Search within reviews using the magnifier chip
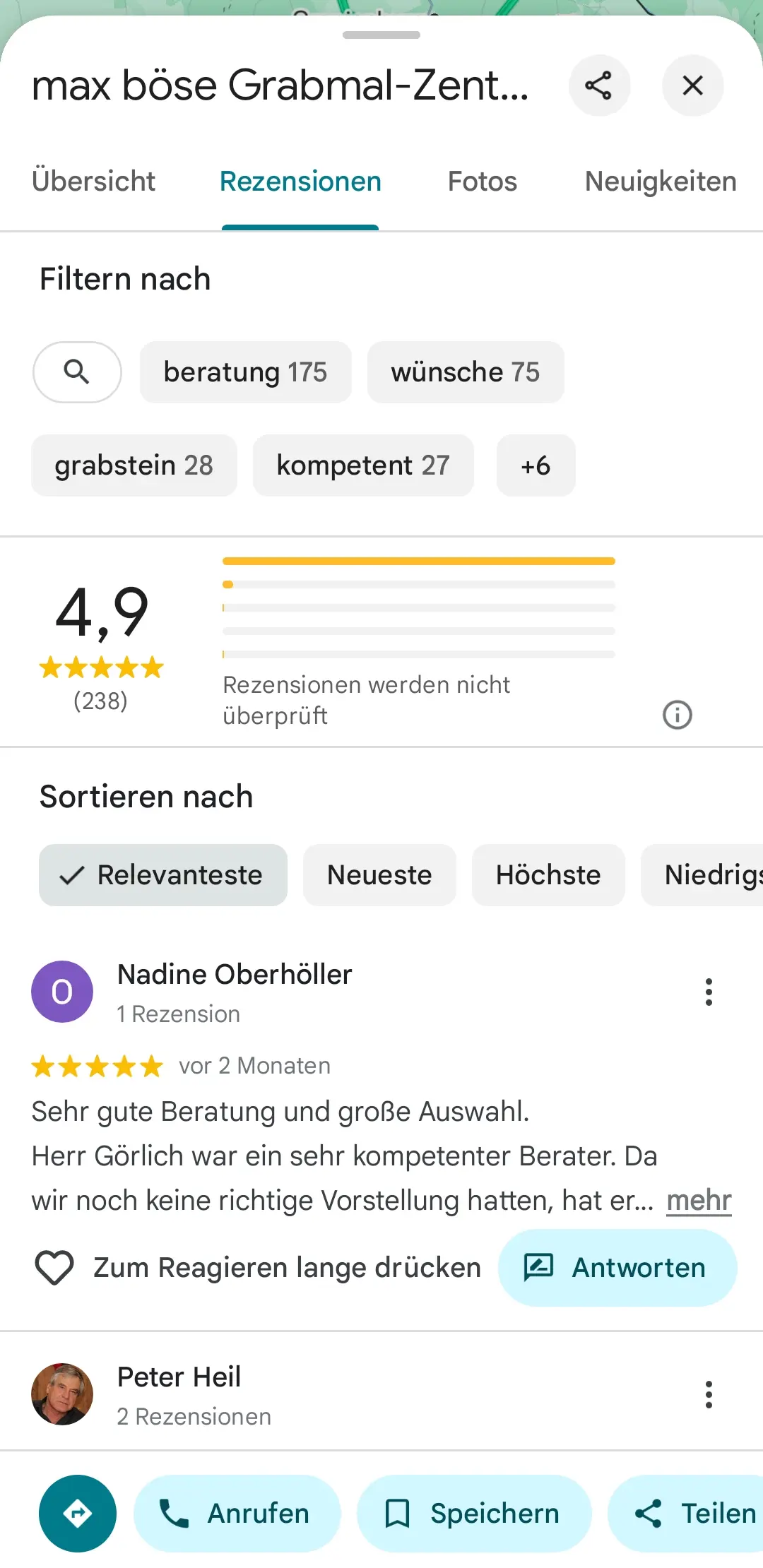The width and height of the screenshot is (763, 1568). (77, 372)
